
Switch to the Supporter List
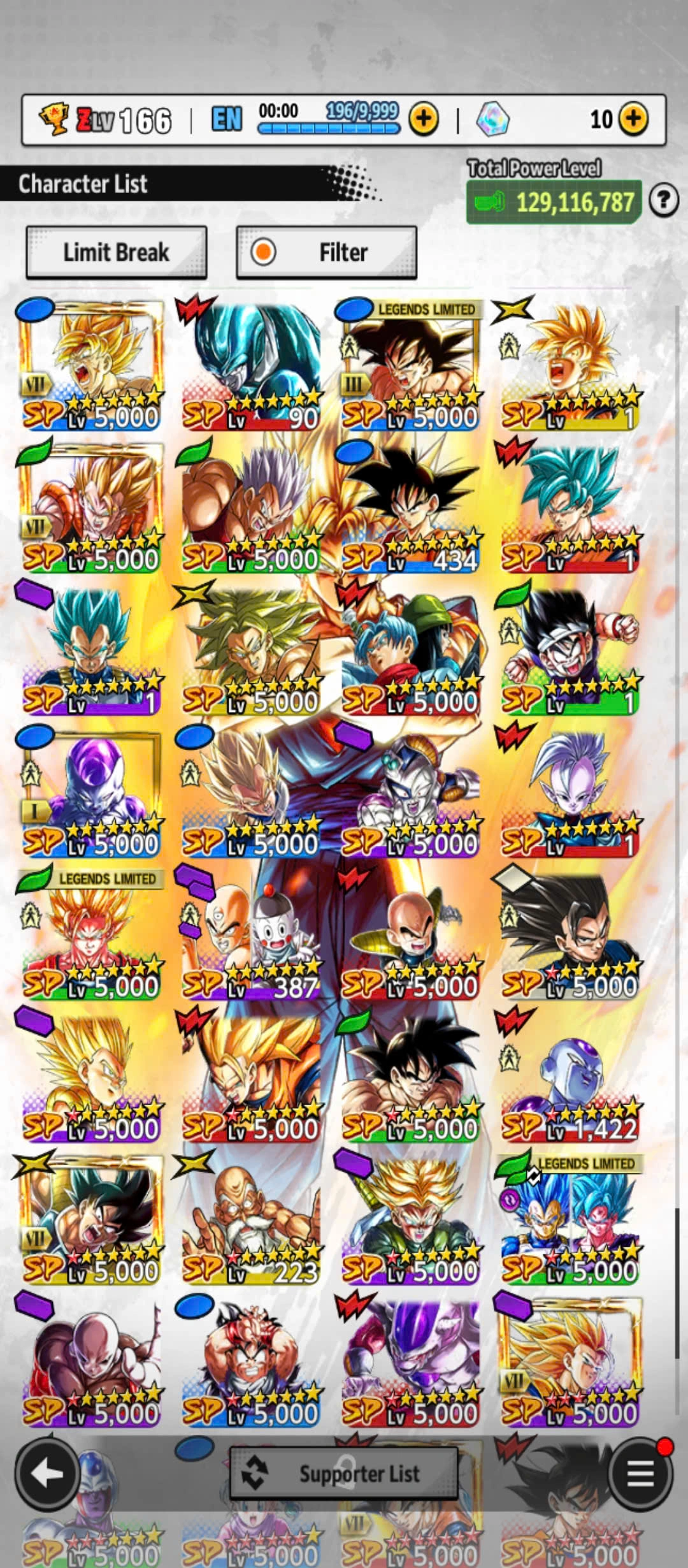343,1474
